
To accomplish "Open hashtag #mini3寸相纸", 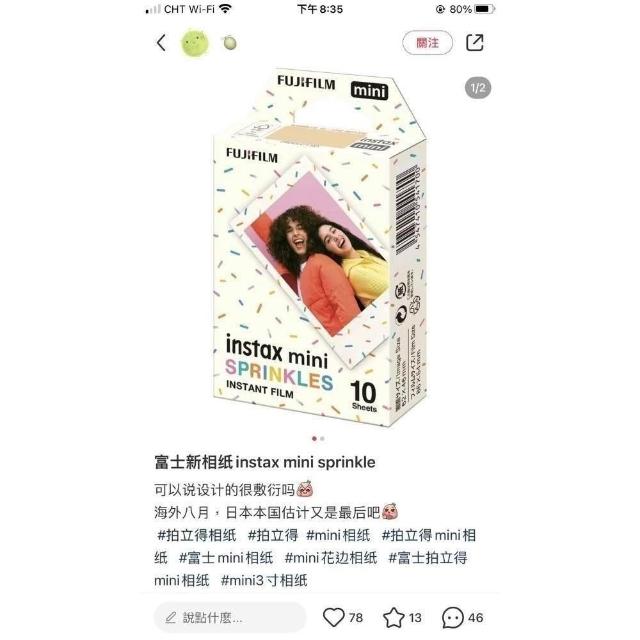I will (264, 580).
